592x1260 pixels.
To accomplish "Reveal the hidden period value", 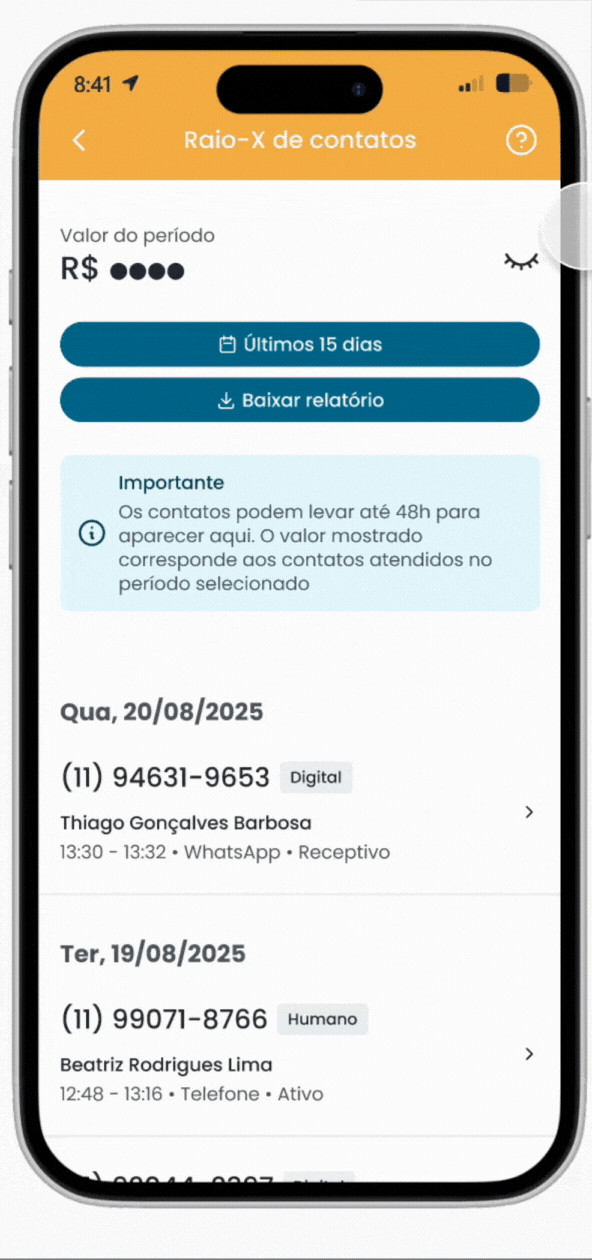I will tap(520, 262).
